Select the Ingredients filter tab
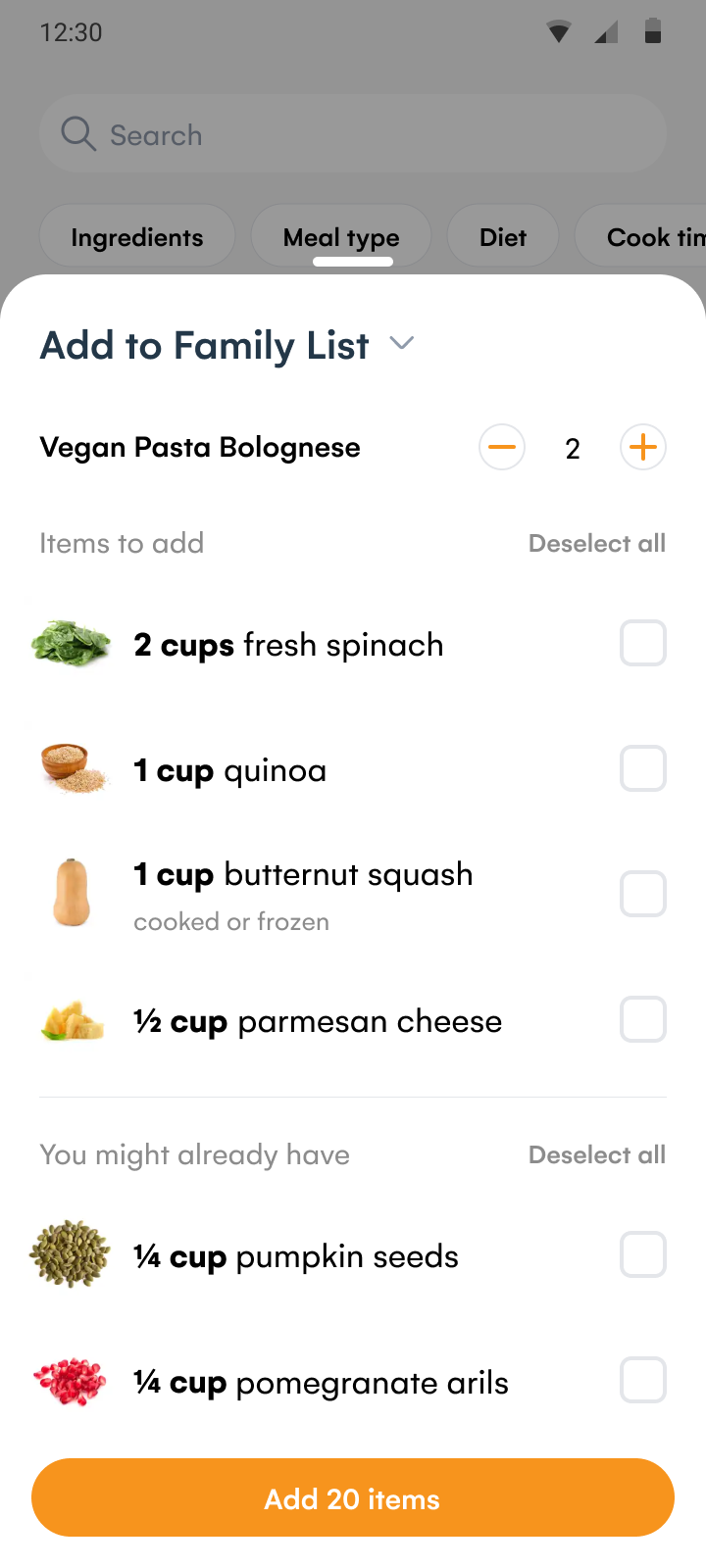706x1568 pixels. (136, 236)
